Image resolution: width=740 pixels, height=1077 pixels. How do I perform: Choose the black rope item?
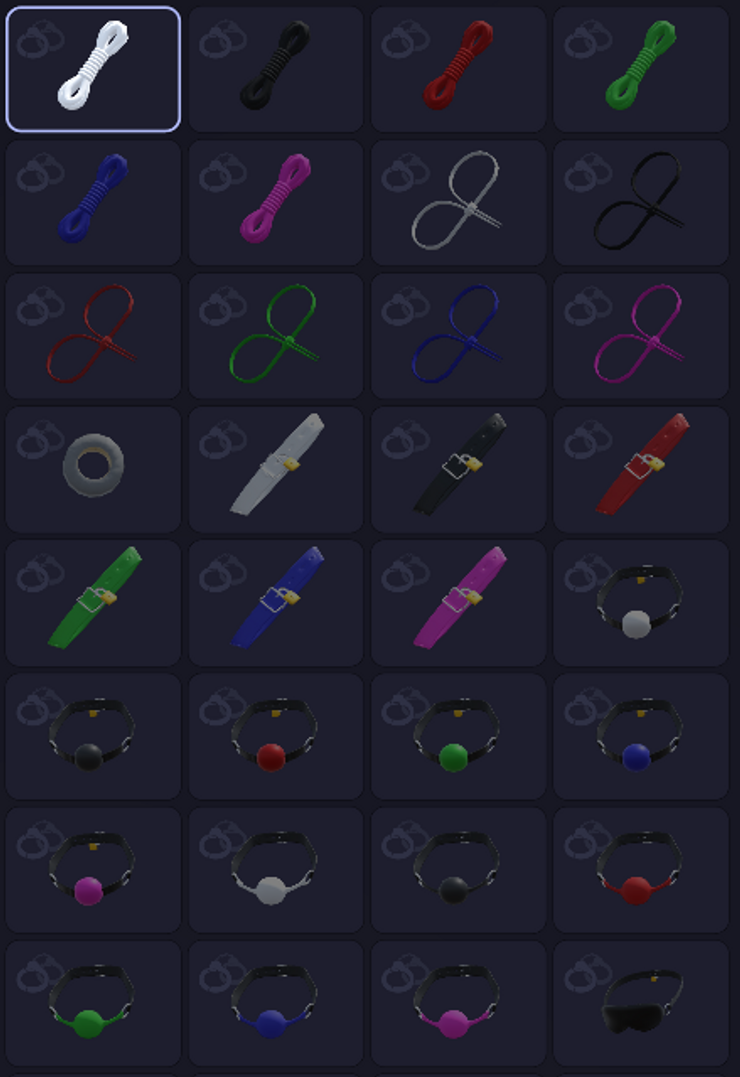(x=275, y=69)
